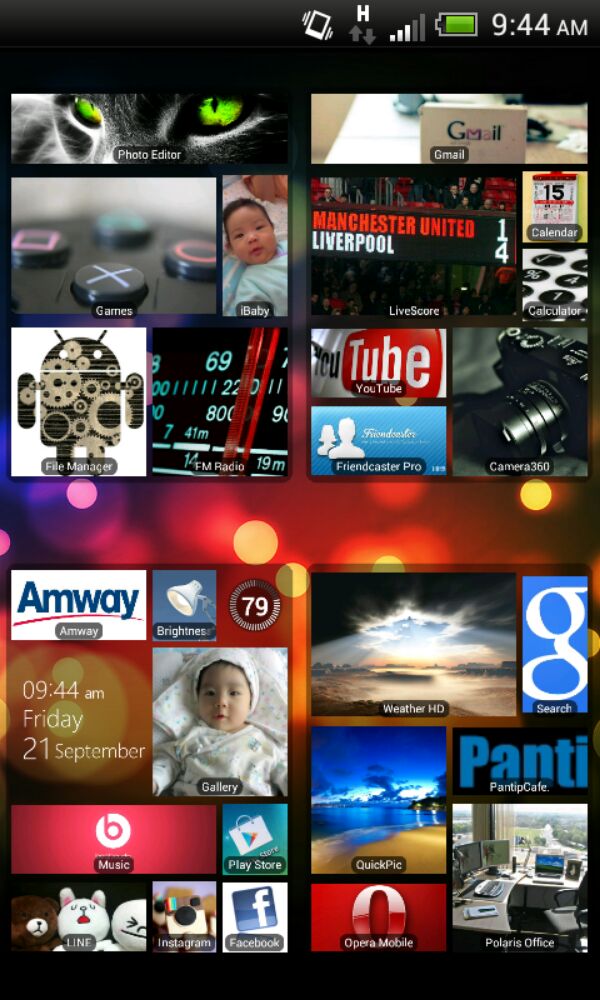This screenshot has height=1000, width=600.
Task: Open Google Search tile
Action: (x=554, y=643)
